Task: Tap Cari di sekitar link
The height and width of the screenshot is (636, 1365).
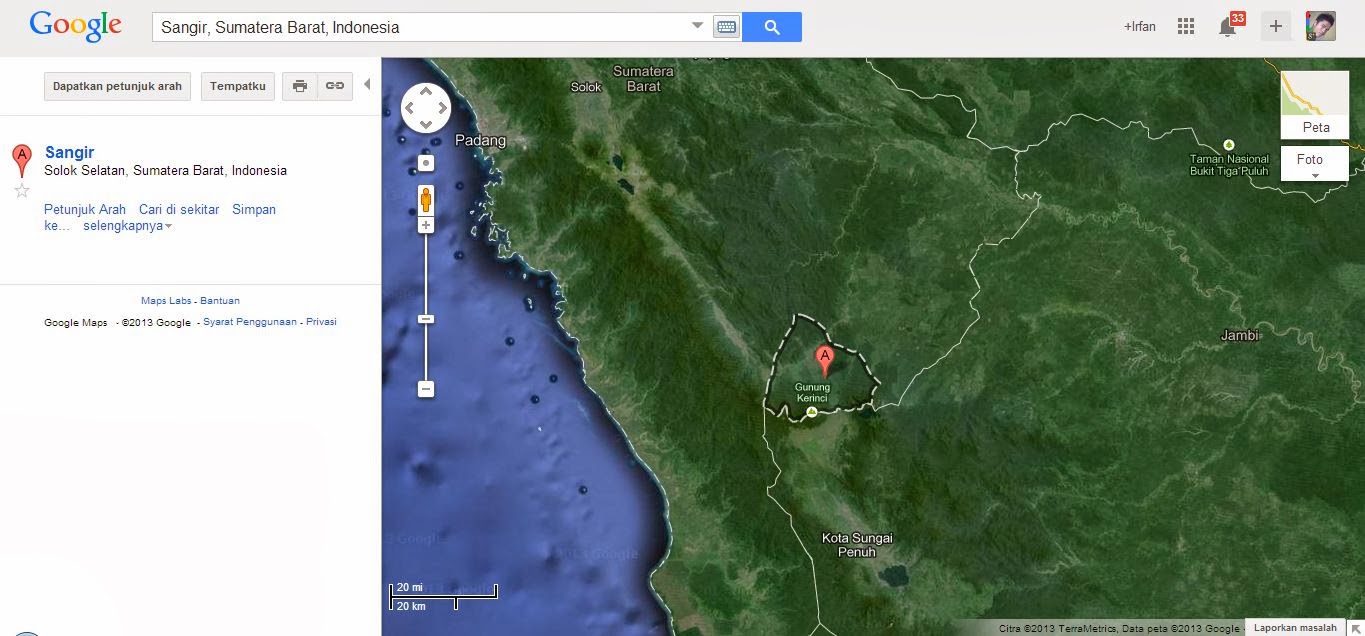Action: tap(179, 209)
